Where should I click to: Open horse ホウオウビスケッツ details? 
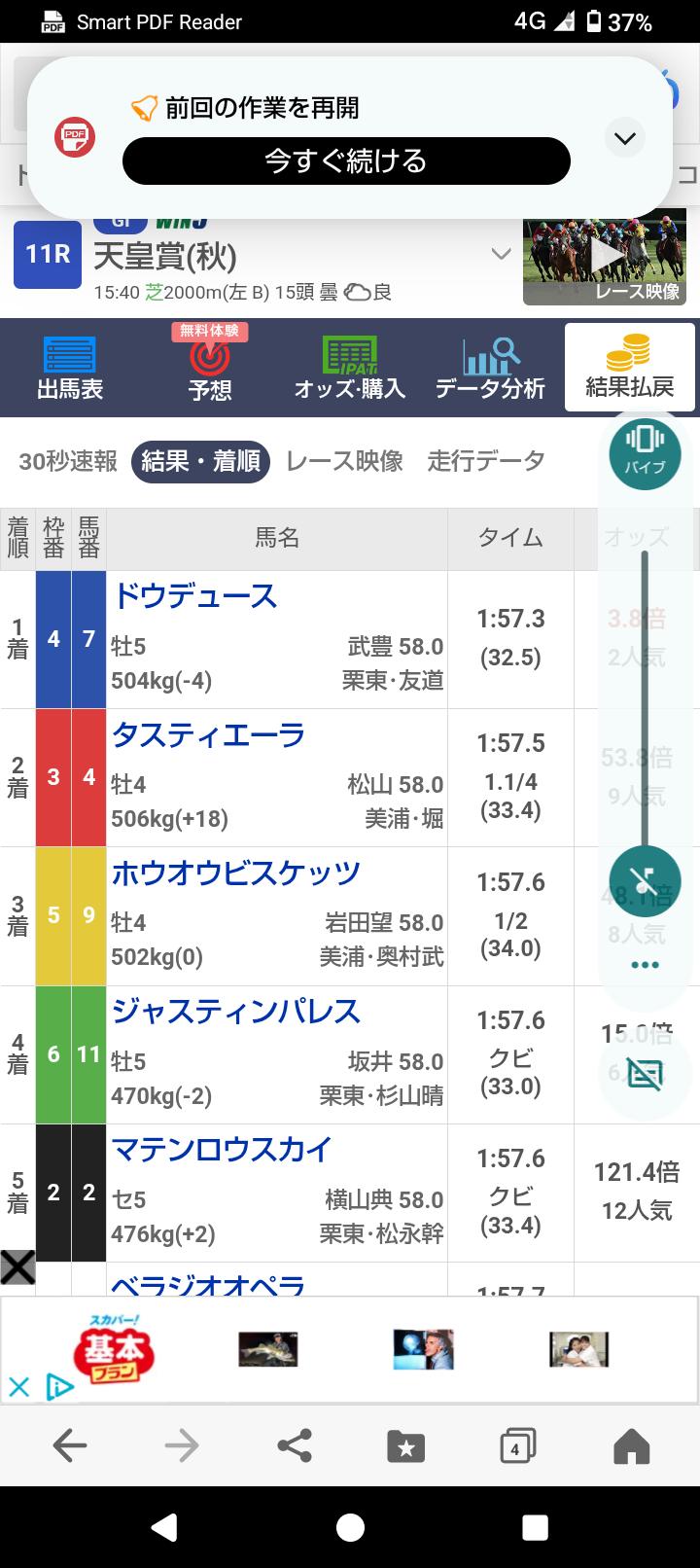pyautogui.click(x=236, y=873)
